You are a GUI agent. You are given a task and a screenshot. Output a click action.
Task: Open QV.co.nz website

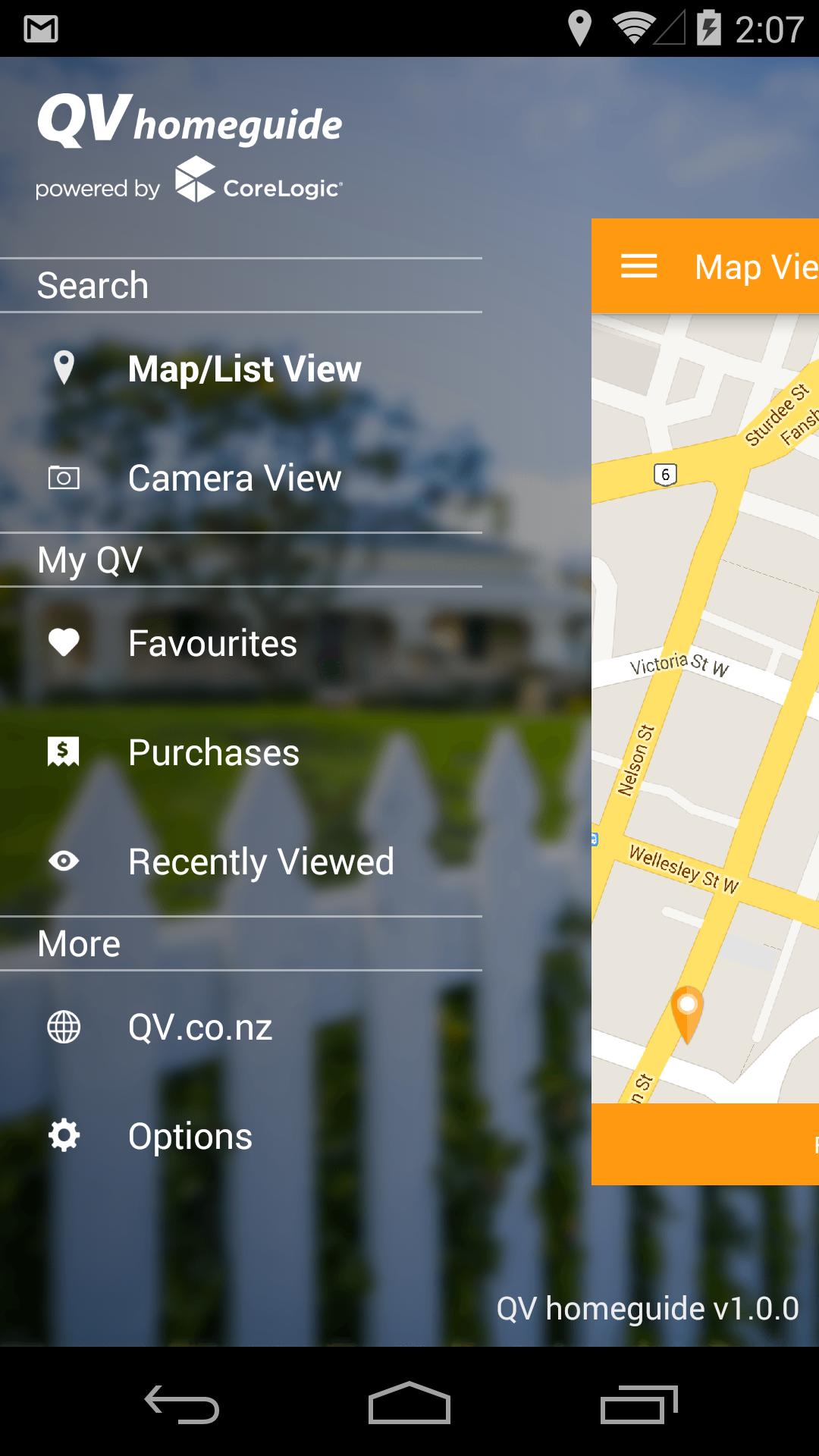[x=199, y=1028]
